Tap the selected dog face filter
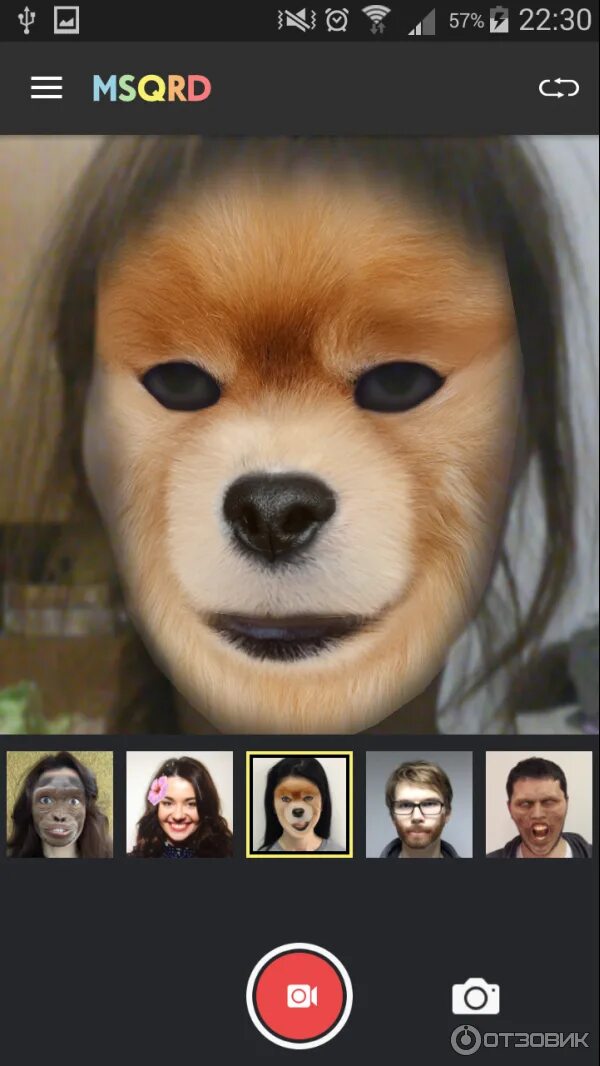600x1066 pixels. 299,804
